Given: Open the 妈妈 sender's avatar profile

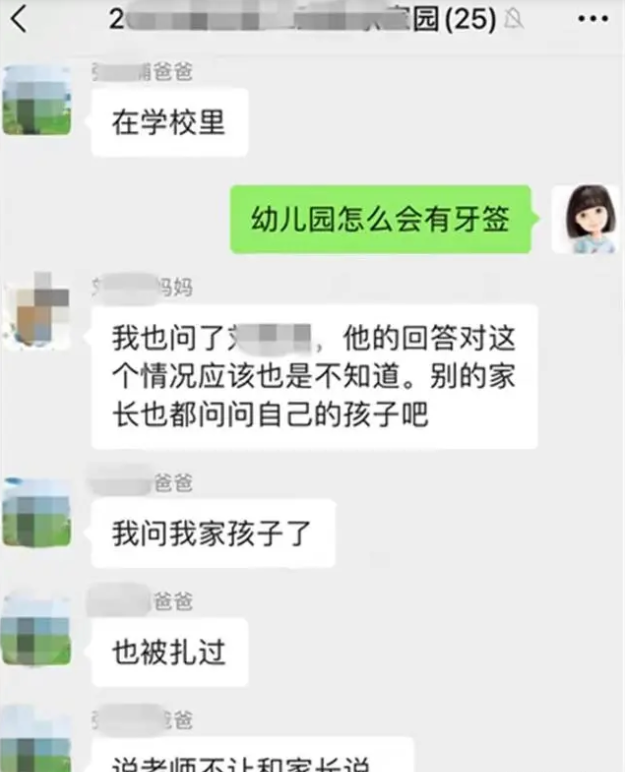Looking at the screenshot, I should coord(37,312).
